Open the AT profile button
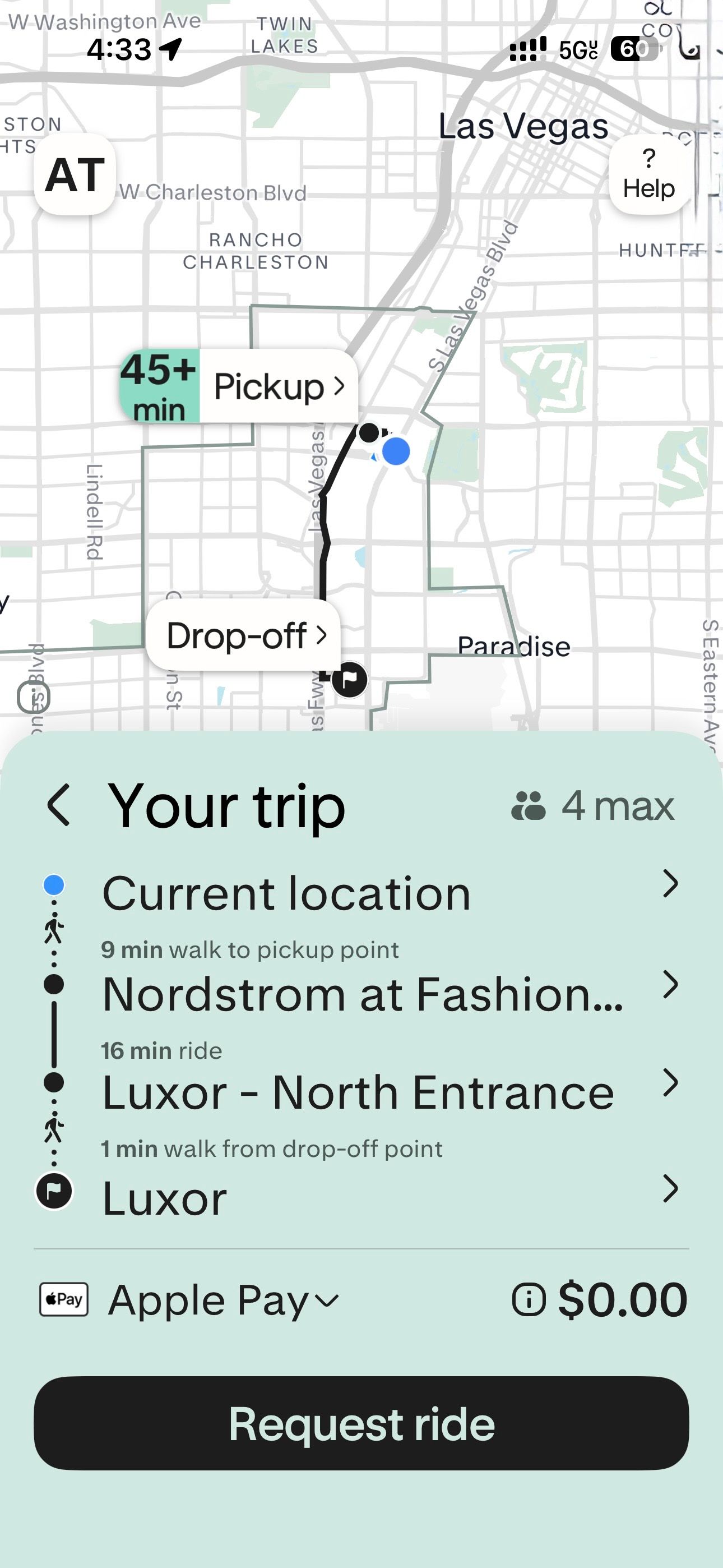723x1568 pixels. (x=75, y=175)
